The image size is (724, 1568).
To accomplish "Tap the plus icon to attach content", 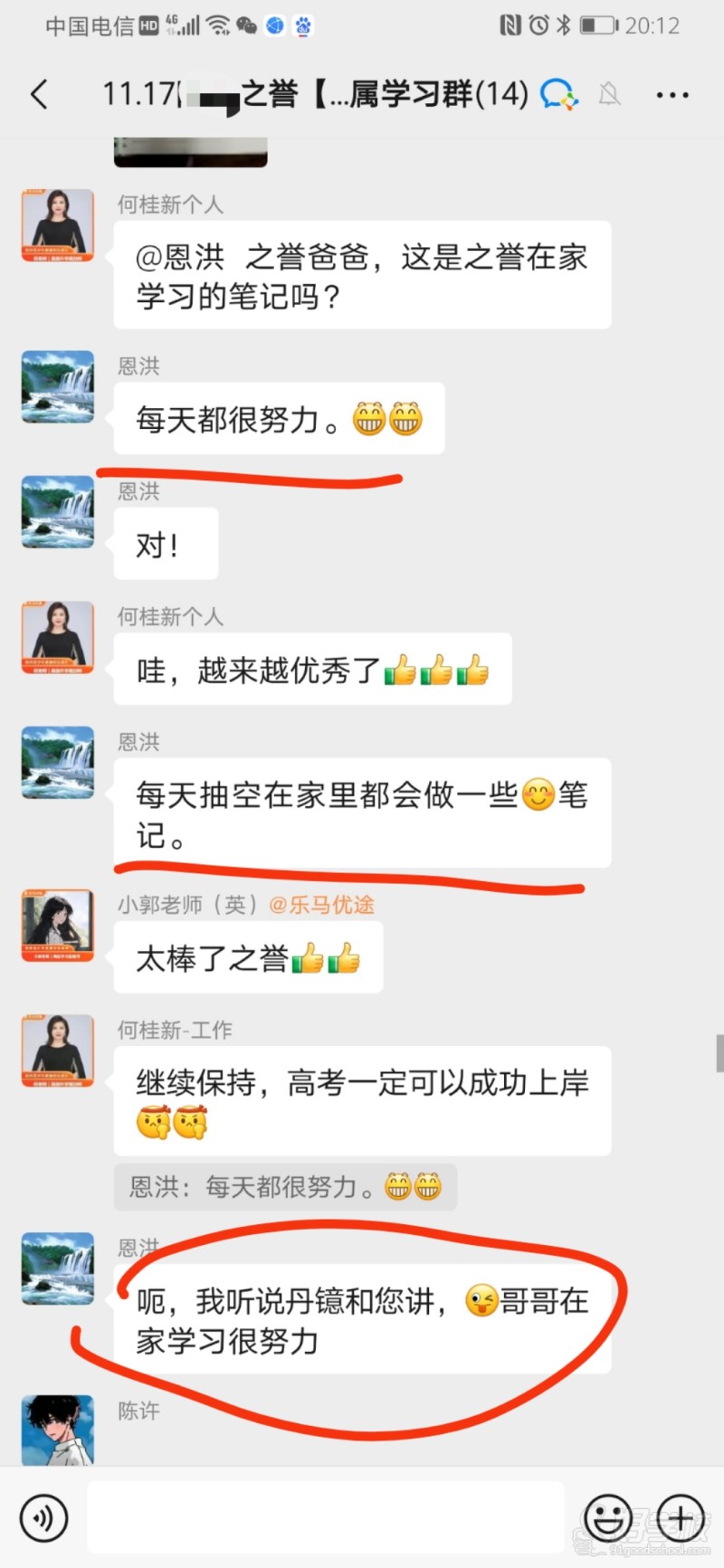I will [680, 1517].
